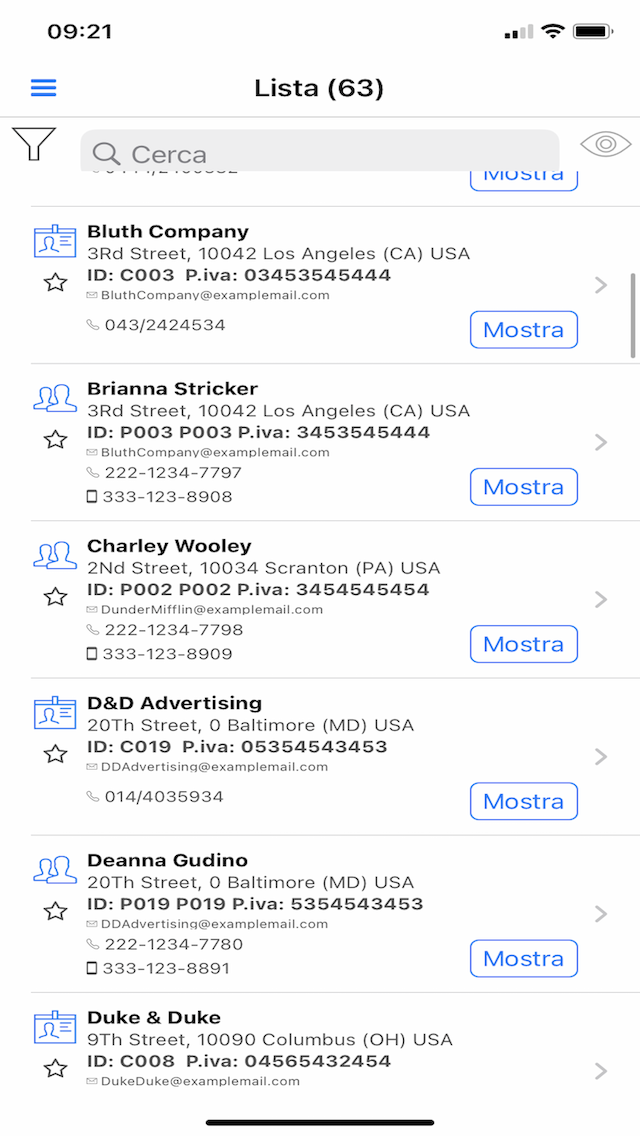Tap Mostra for Charley Wooley
Screen dimensions: 640x1136
523,644
